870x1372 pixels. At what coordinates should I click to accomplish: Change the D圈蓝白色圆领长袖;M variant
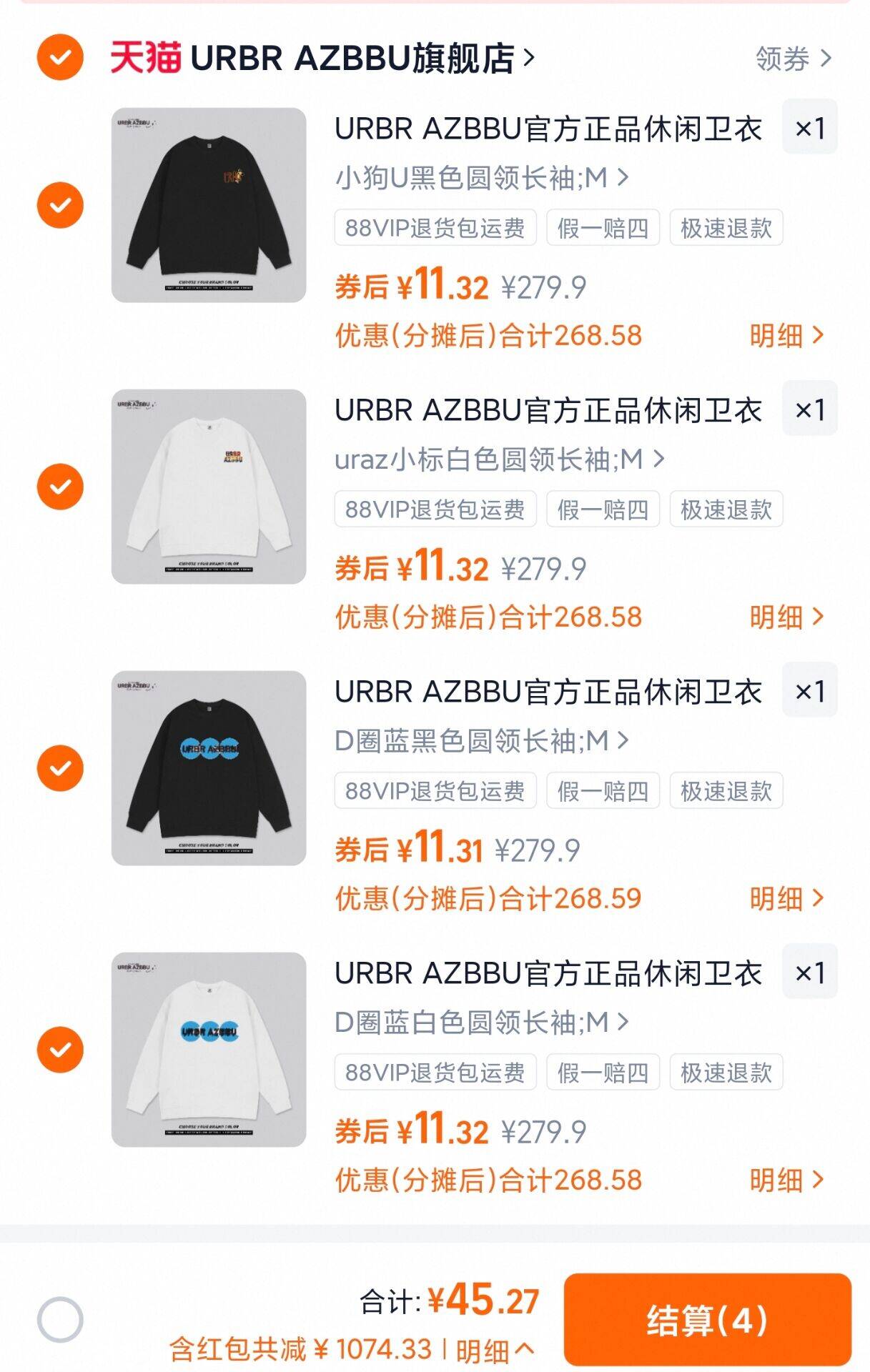482,1022
